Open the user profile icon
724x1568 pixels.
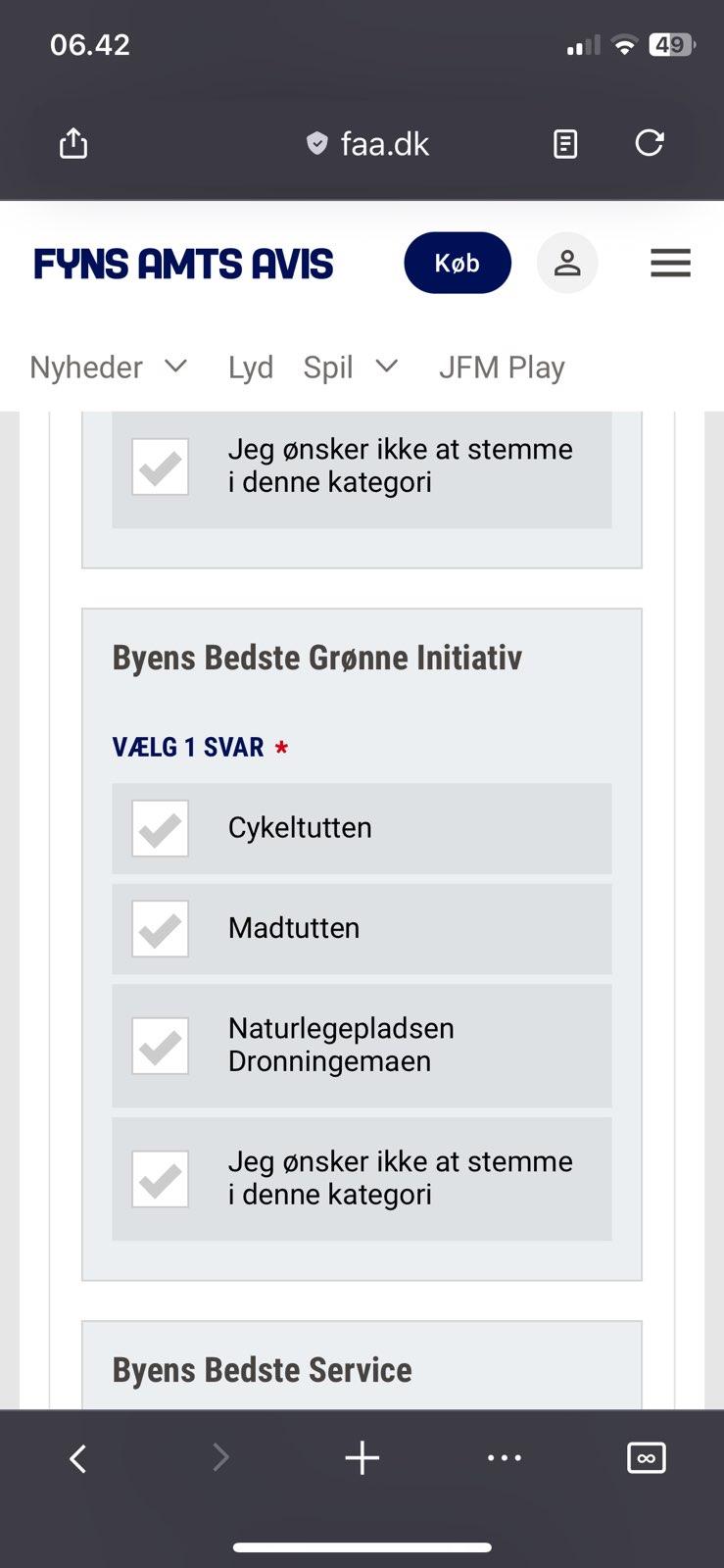pyautogui.click(x=567, y=263)
